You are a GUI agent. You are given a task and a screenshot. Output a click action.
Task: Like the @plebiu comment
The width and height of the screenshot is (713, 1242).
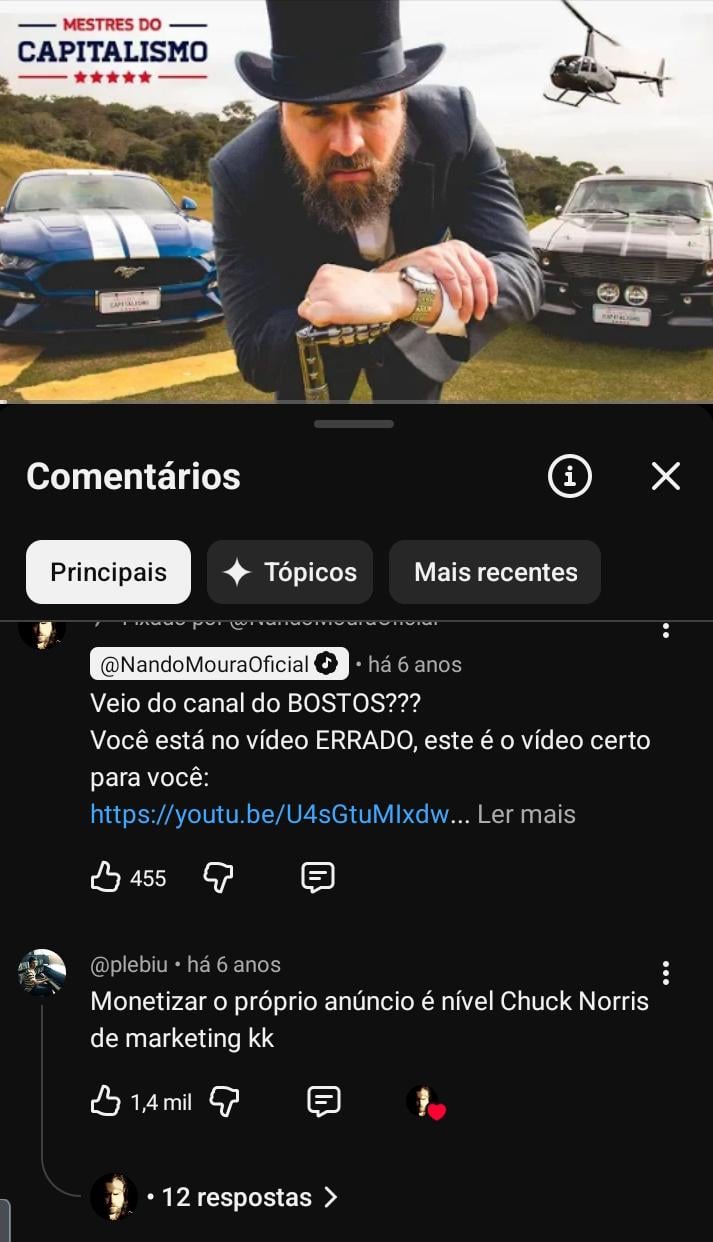106,1102
